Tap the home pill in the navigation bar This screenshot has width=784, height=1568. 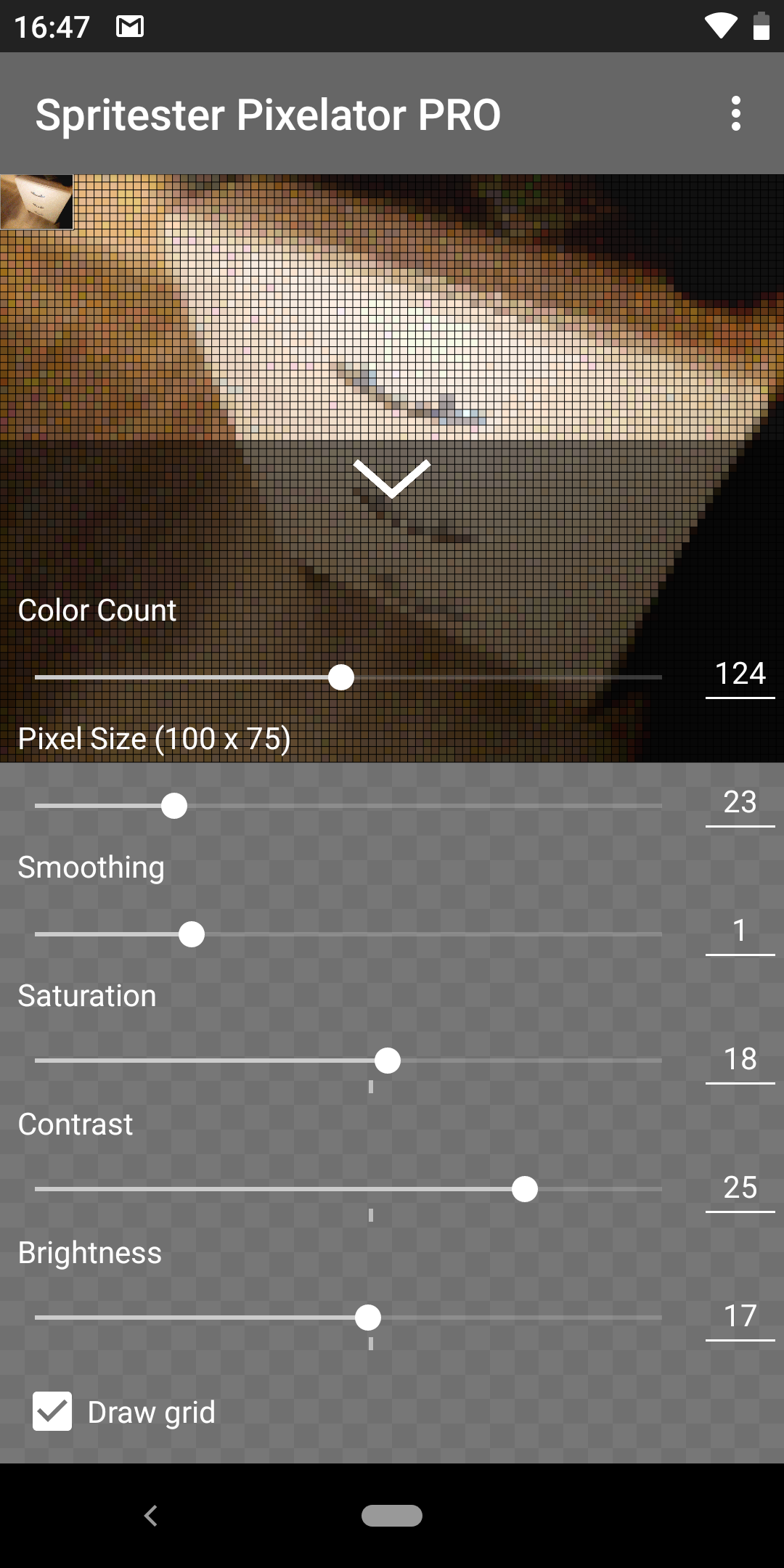(x=392, y=1516)
